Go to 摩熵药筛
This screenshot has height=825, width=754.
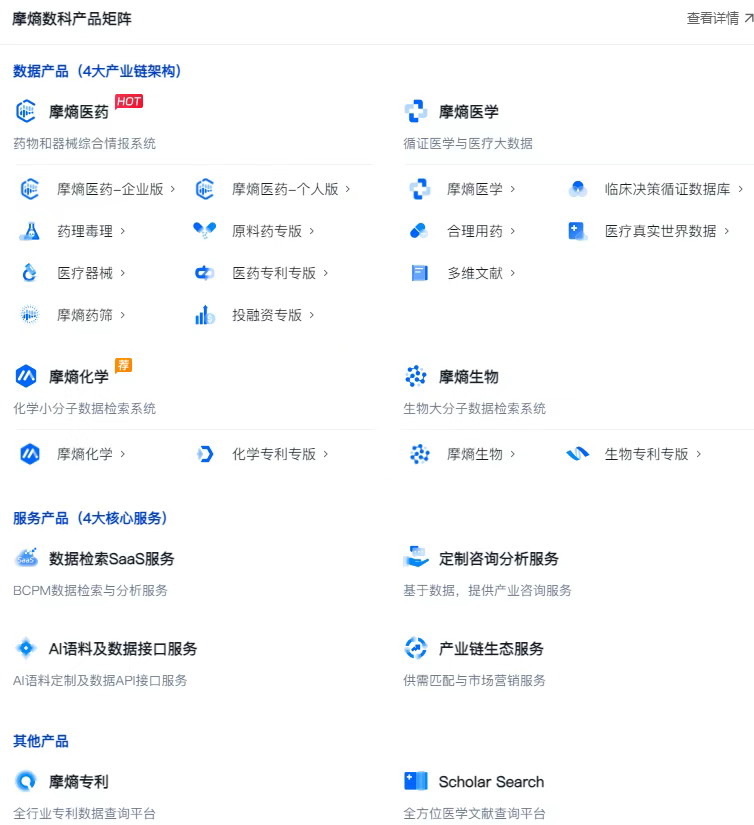pos(85,315)
